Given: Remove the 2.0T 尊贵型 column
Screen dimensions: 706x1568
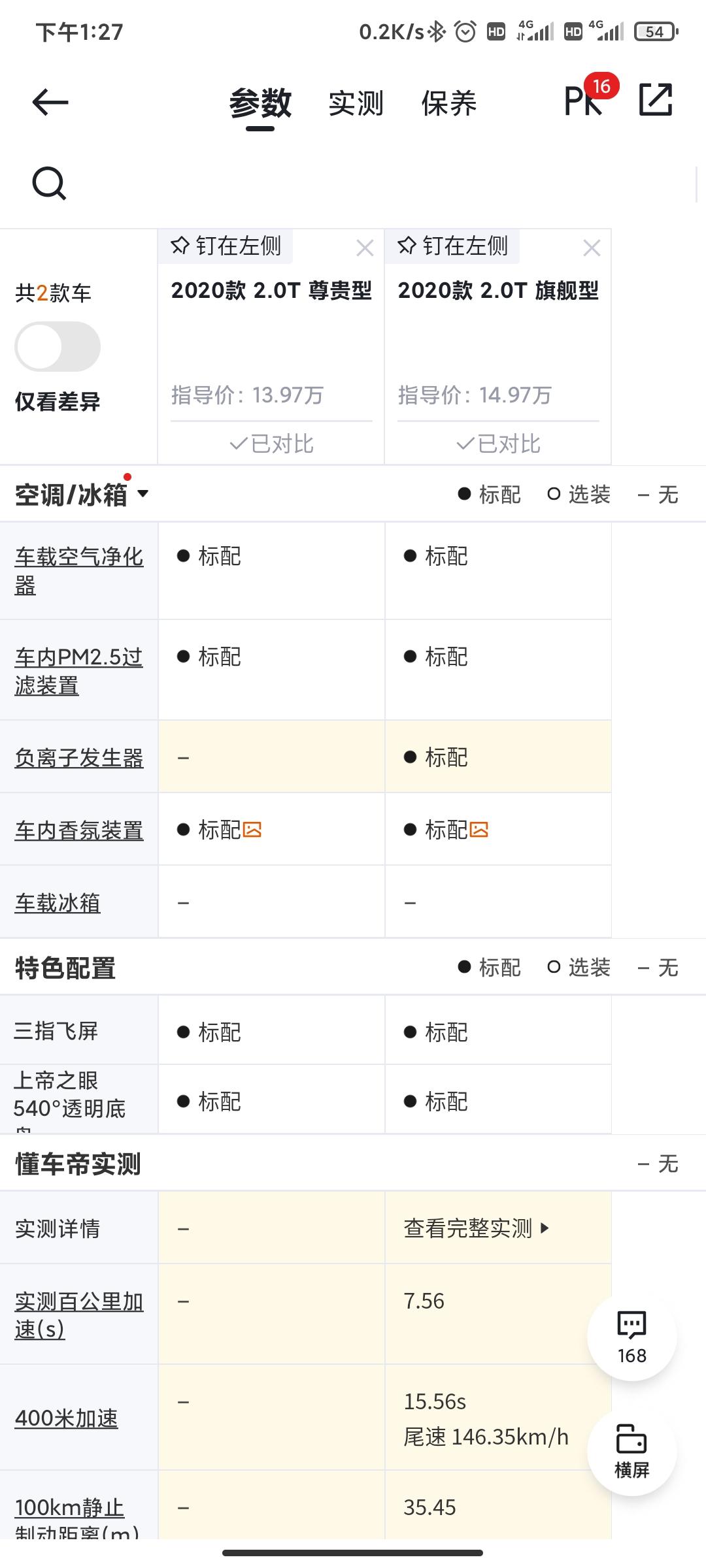Looking at the screenshot, I should (x=365, y=248).
